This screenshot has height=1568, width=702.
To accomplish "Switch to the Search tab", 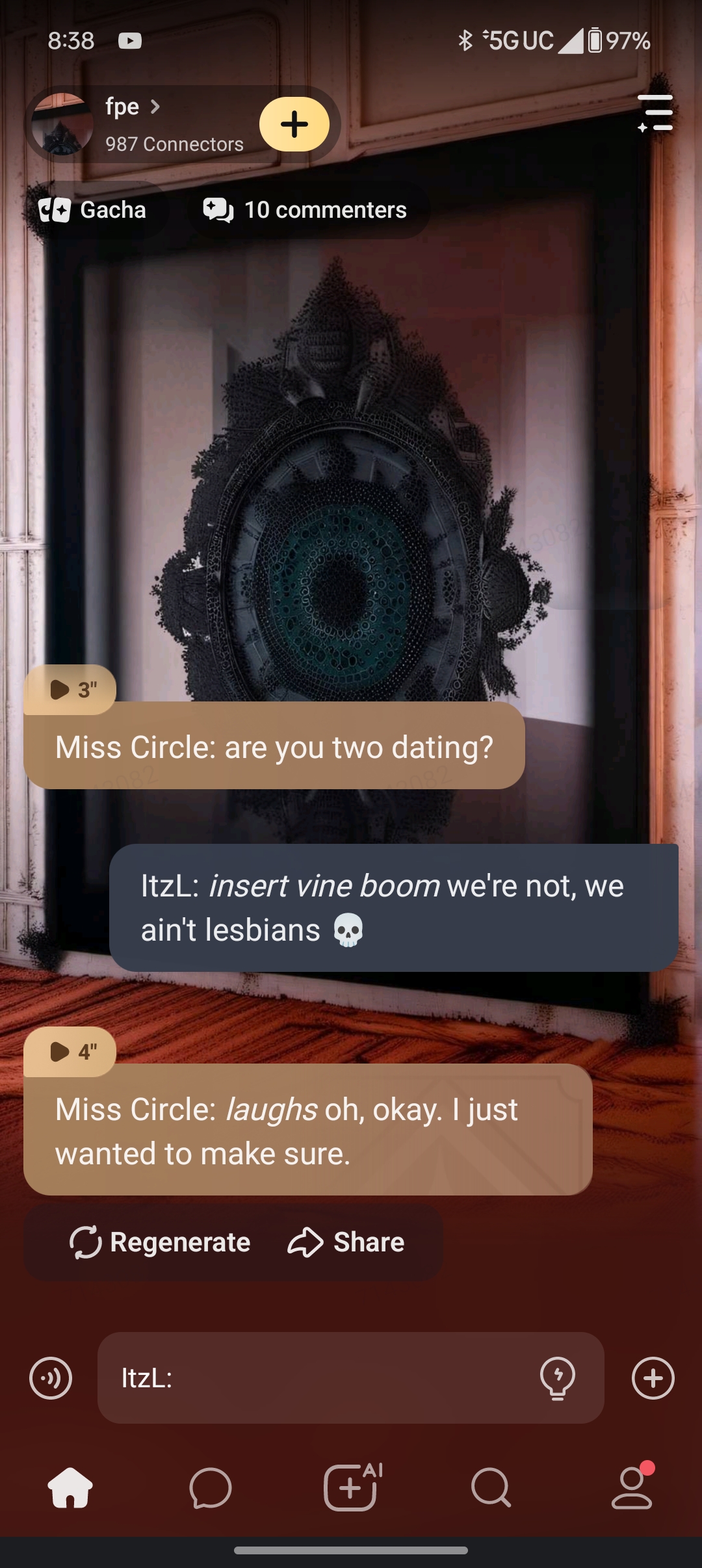I will (x=491, y=1487).
